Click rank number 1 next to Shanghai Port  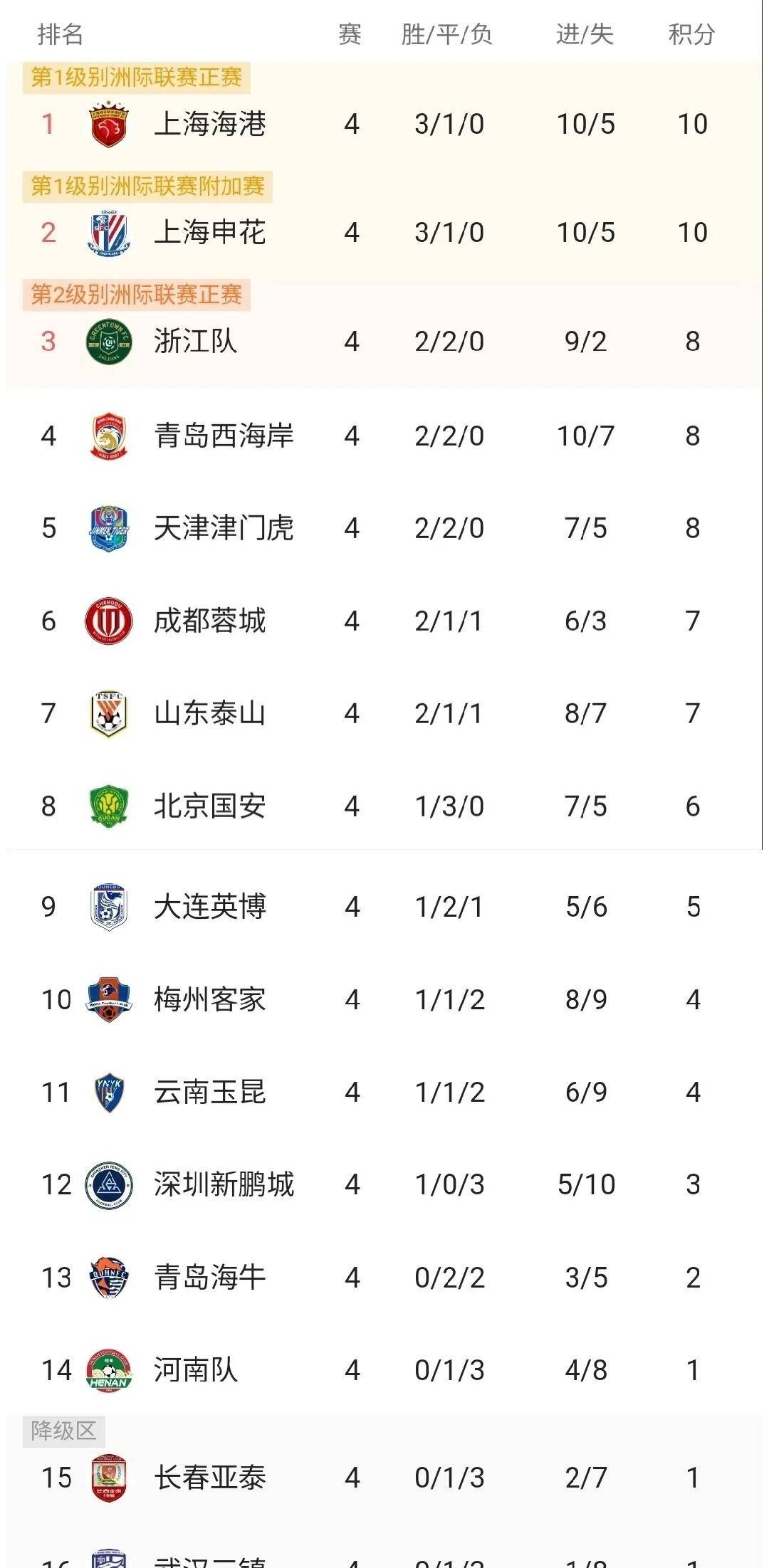pyautogui.click(x=46, y=122)
